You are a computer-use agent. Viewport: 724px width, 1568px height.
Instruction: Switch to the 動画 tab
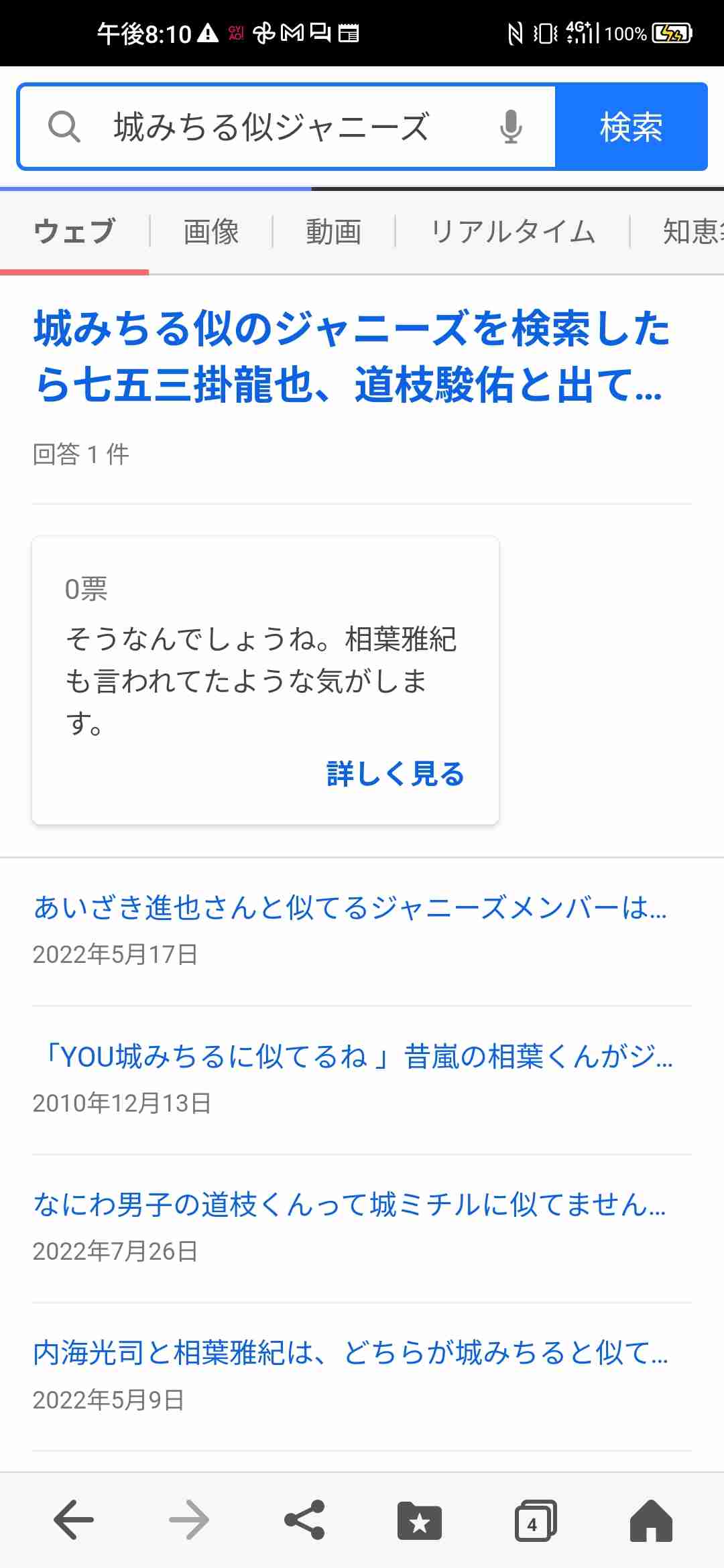coord(334,232)
